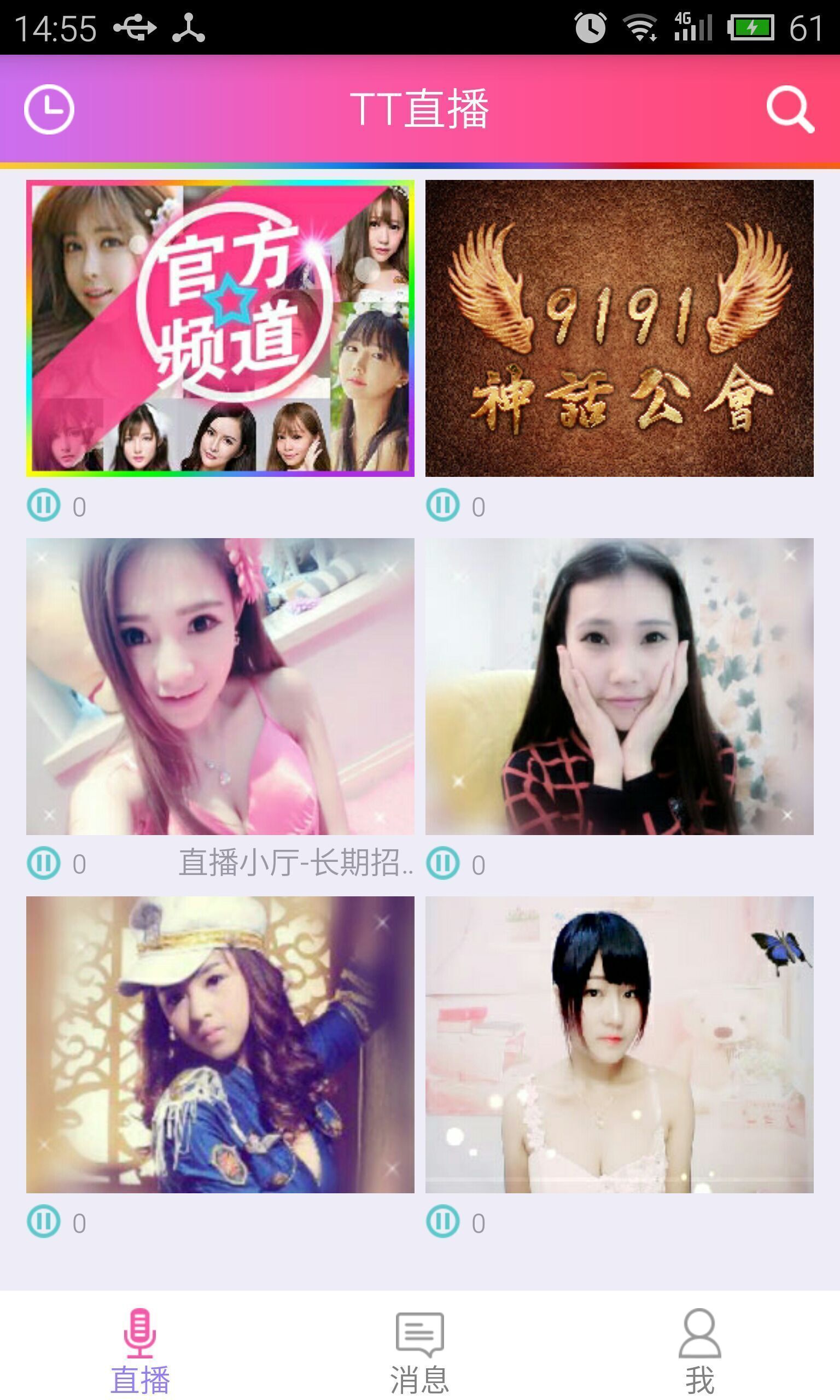Viewport: 840px width, 1400px height.
Task: Open the viewing history clock icon
Action: coord(49,109)
